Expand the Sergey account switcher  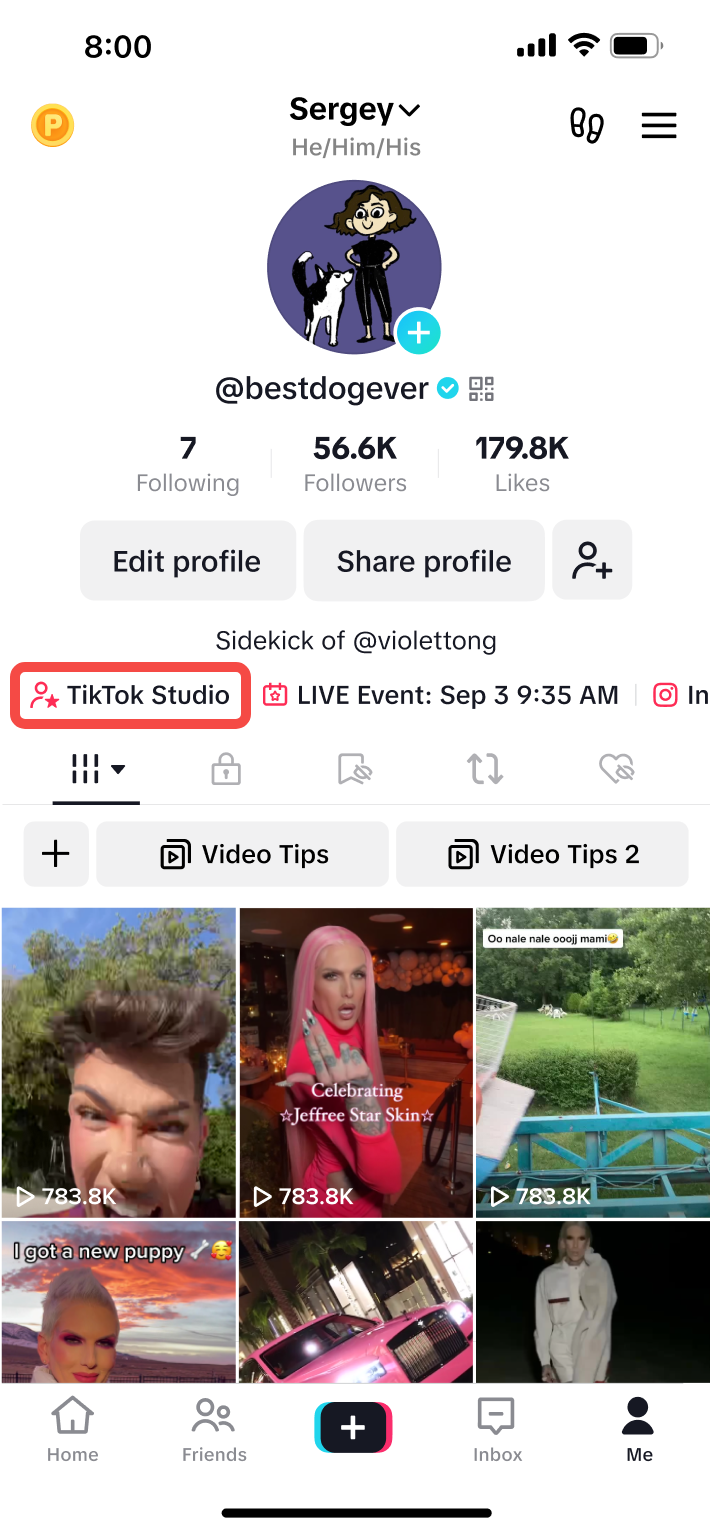click(x=355, y=110)
